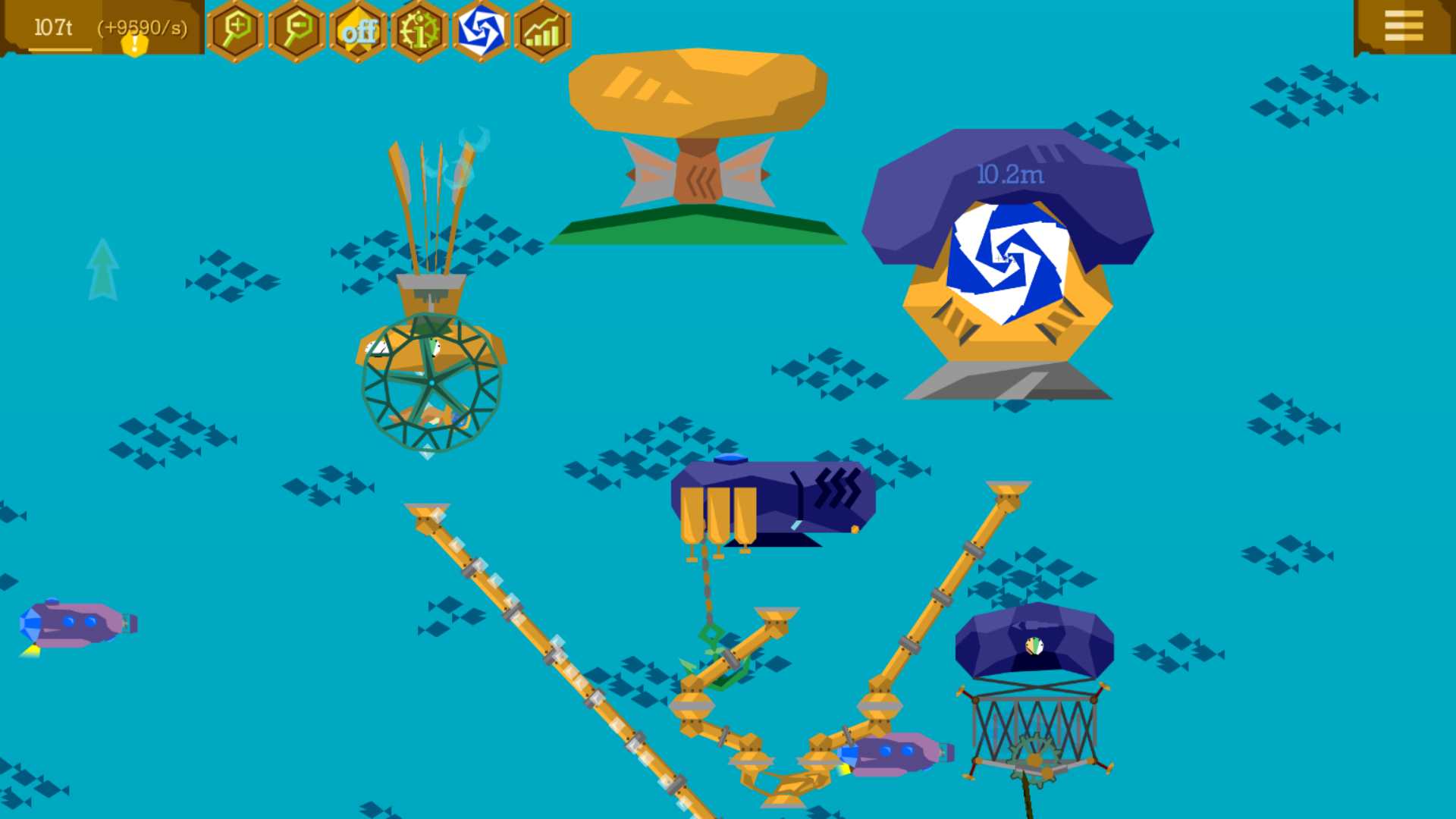Toggle the hexagon button labeled off
This screenshot has height=819, width=1456.
(359, 31)
